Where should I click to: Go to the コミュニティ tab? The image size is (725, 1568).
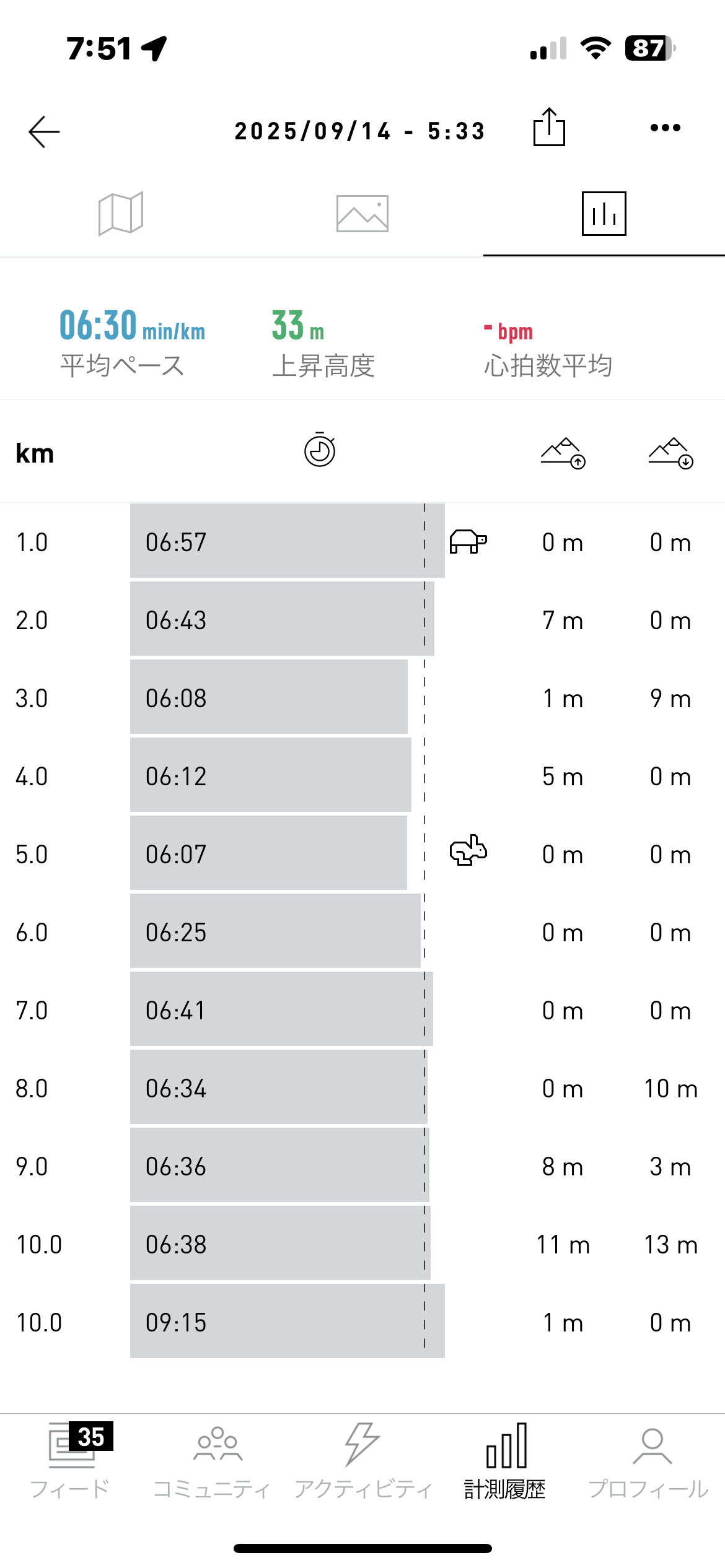[x=212, y=1461]
